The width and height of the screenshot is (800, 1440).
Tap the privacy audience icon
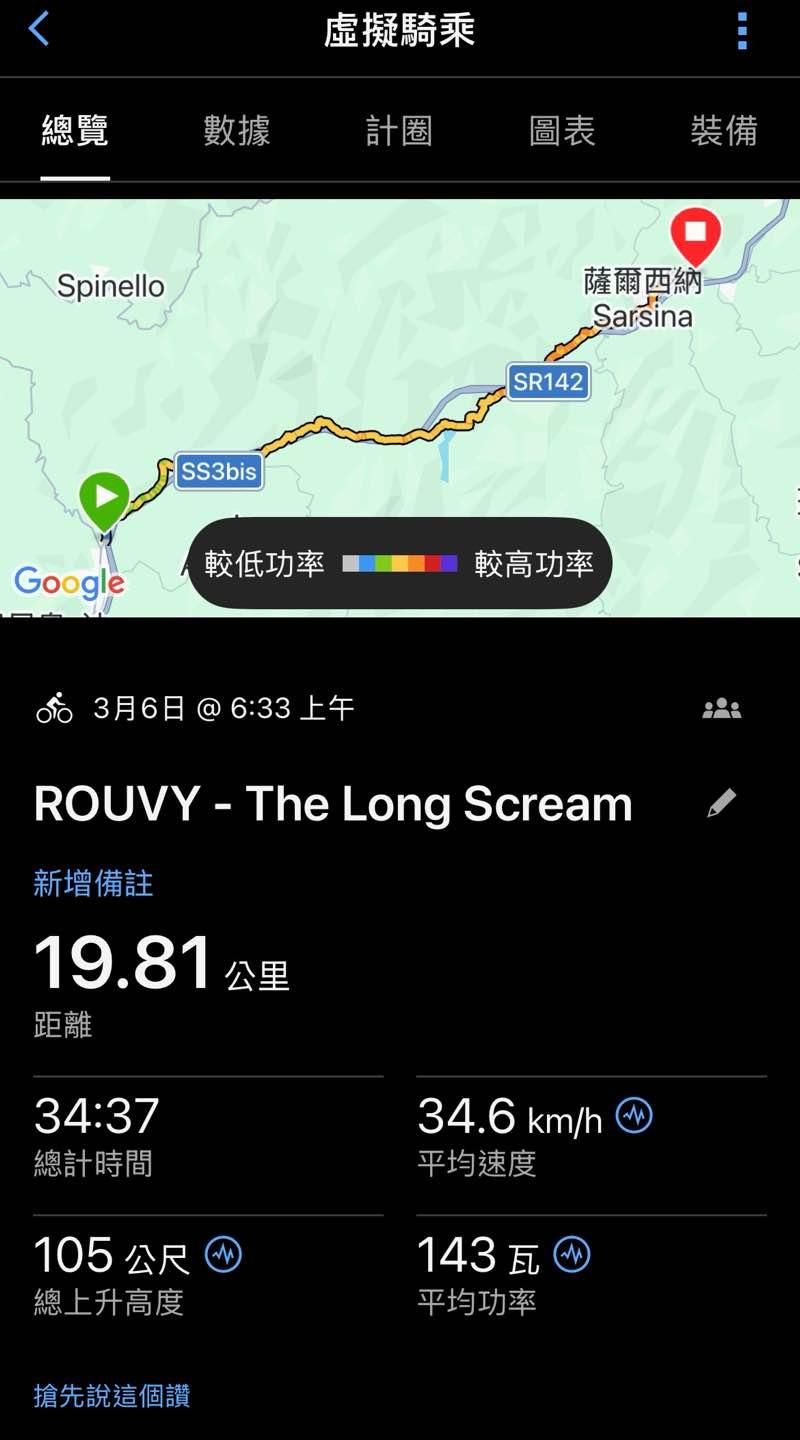[721, 709]
